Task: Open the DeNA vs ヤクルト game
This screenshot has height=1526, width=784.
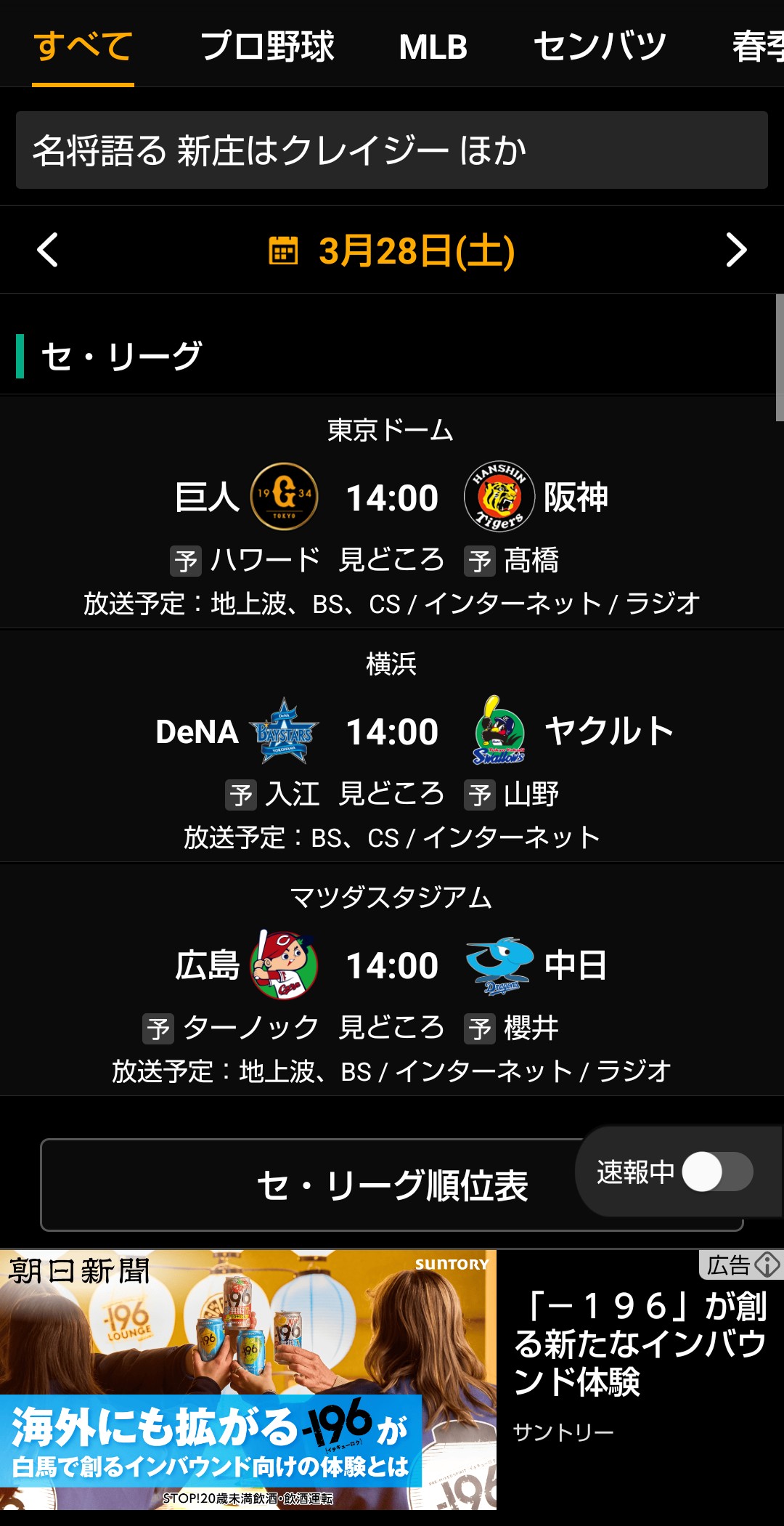Action: point(392,732)
